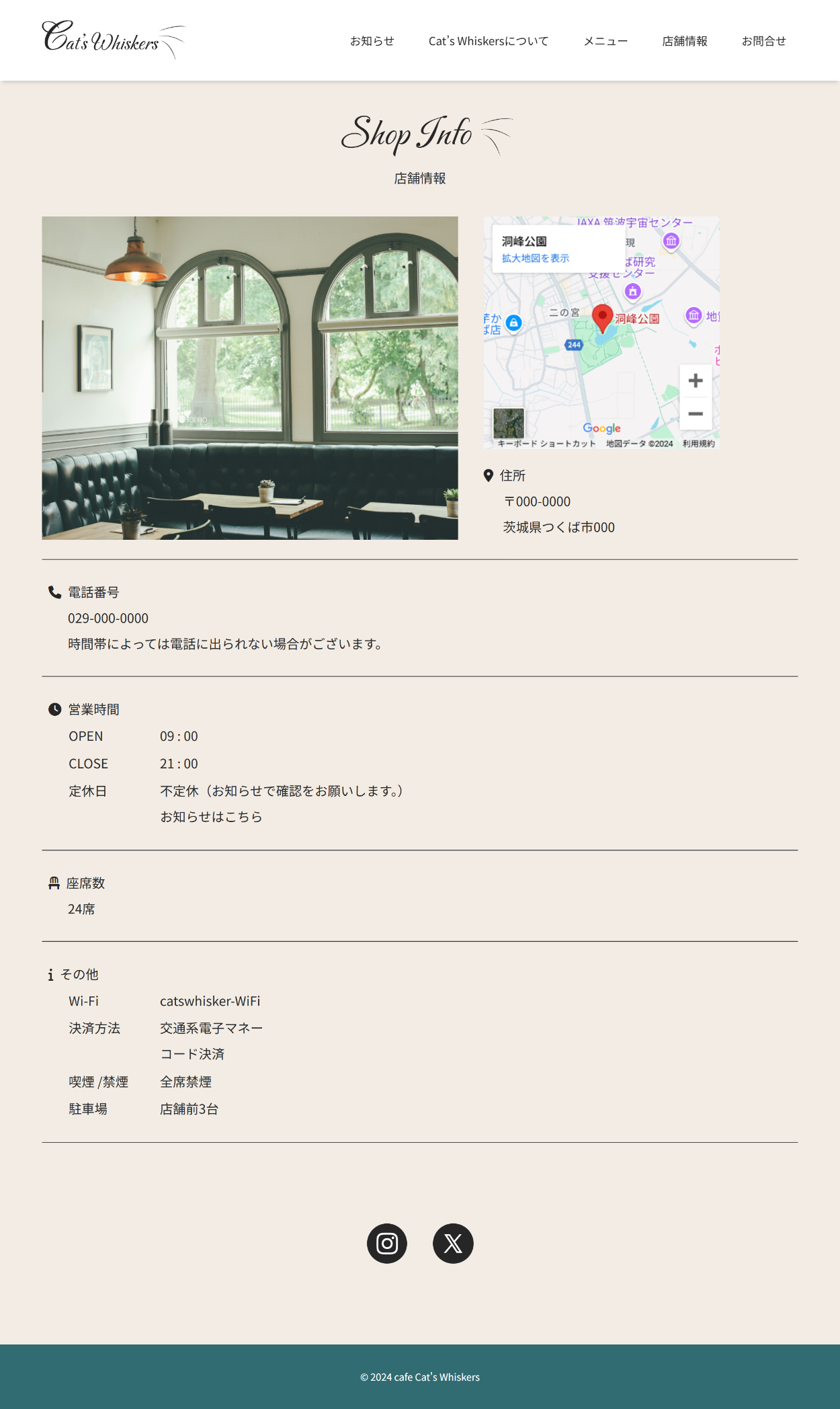Visit the X profile
Image resolution: width=840 pixels, height=1409 pixels.
pyautogui.click(x=453, y=1244)
